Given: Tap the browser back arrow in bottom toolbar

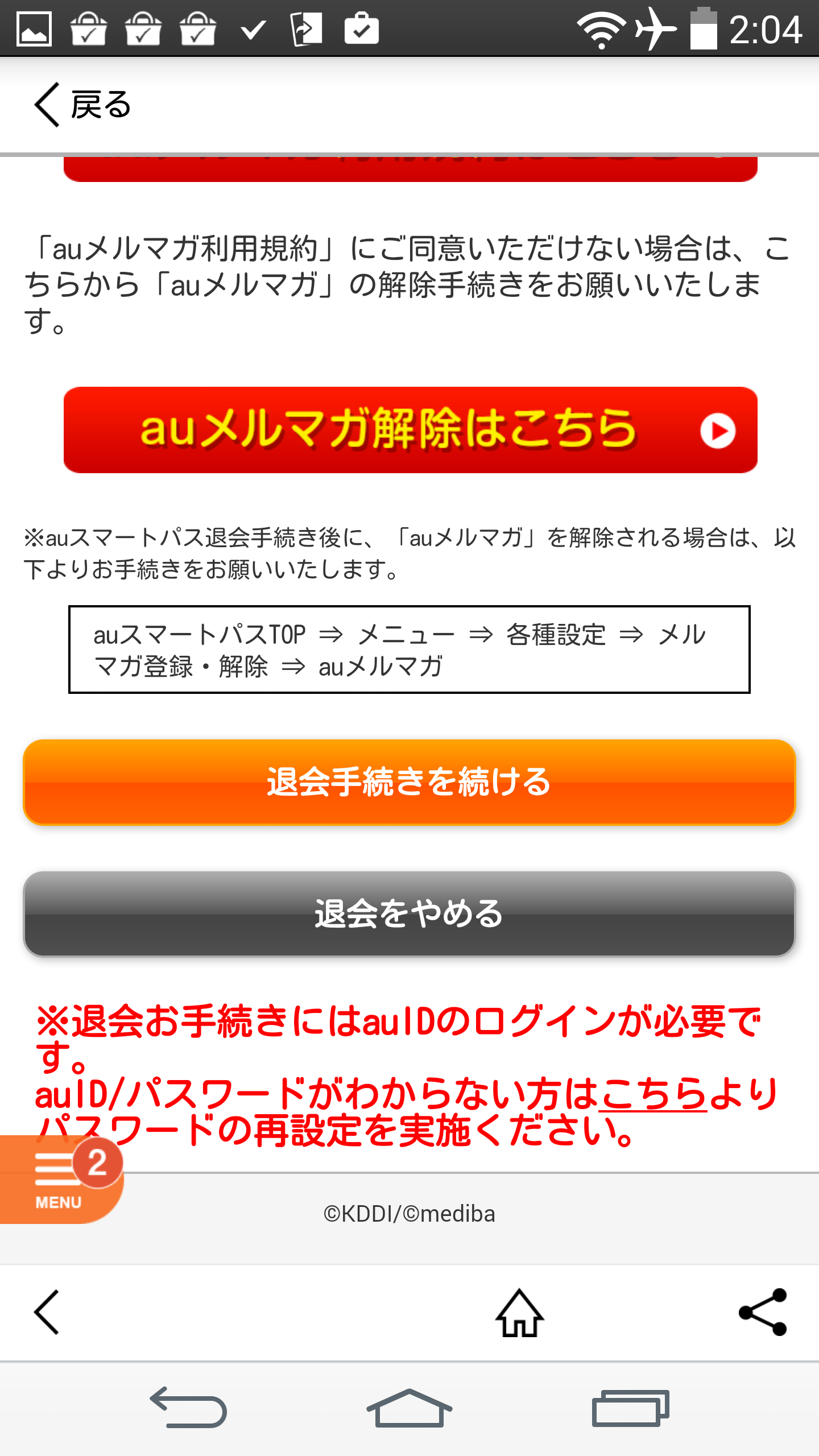Looking at the screenshot, I should 47,1312.
